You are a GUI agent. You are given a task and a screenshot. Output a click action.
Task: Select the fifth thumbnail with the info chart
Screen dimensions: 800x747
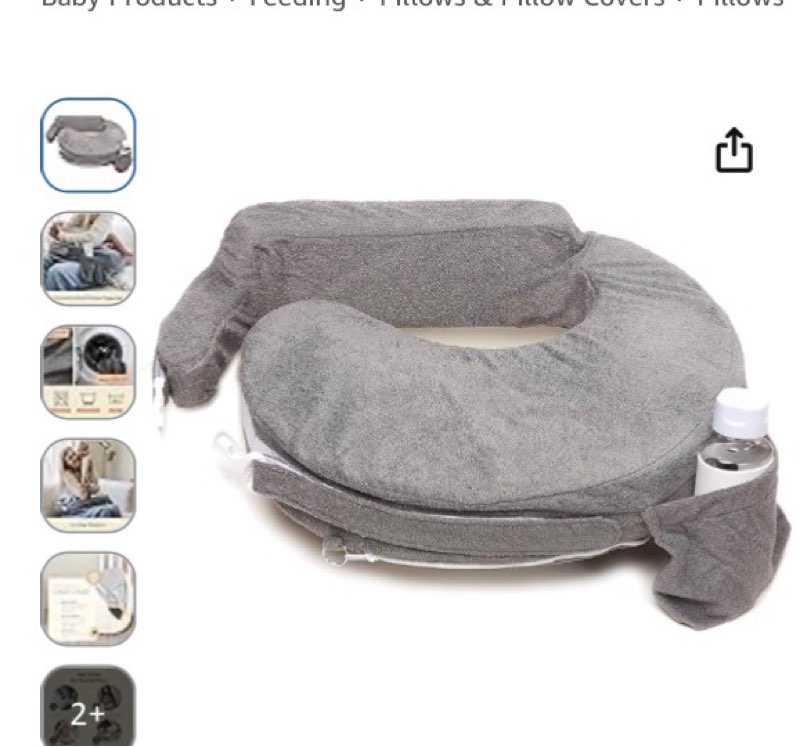coord(88,599)
